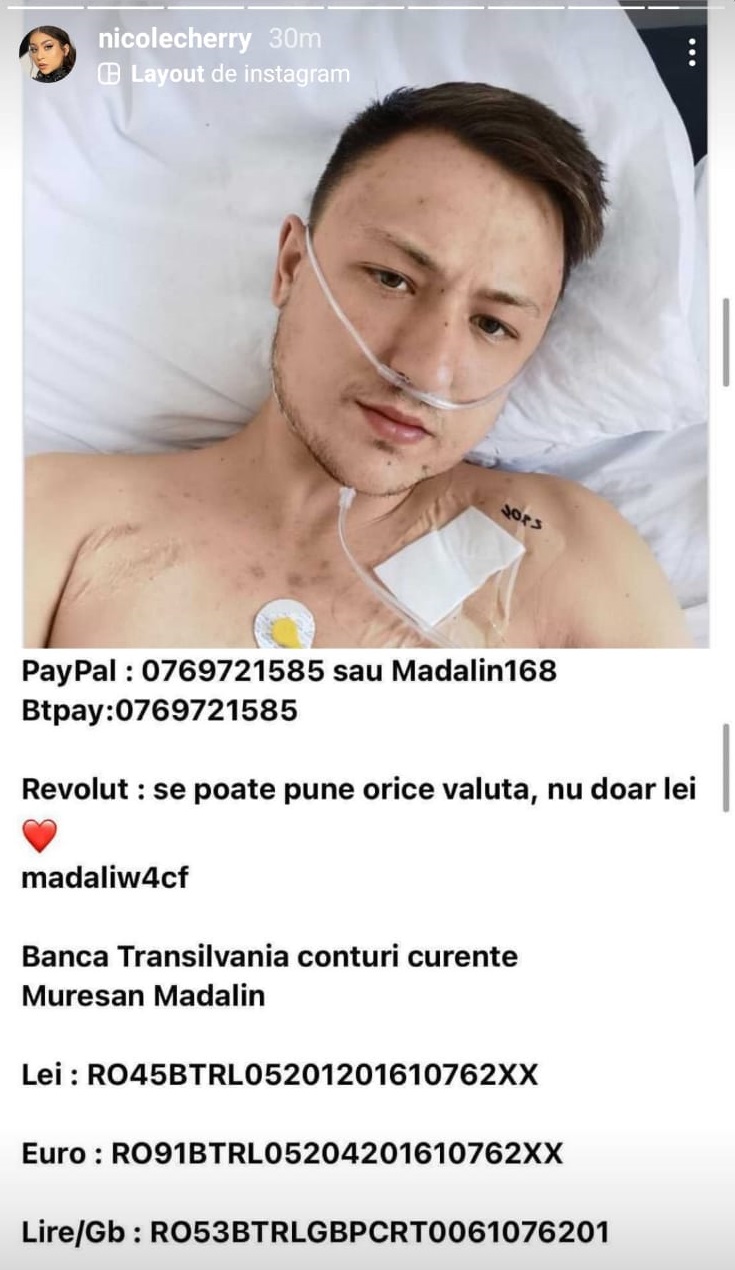Open the story's three-dot options menu
The height and width of the screenshot is (1270, 735).
pyautogui.click(x=692, y=53)
